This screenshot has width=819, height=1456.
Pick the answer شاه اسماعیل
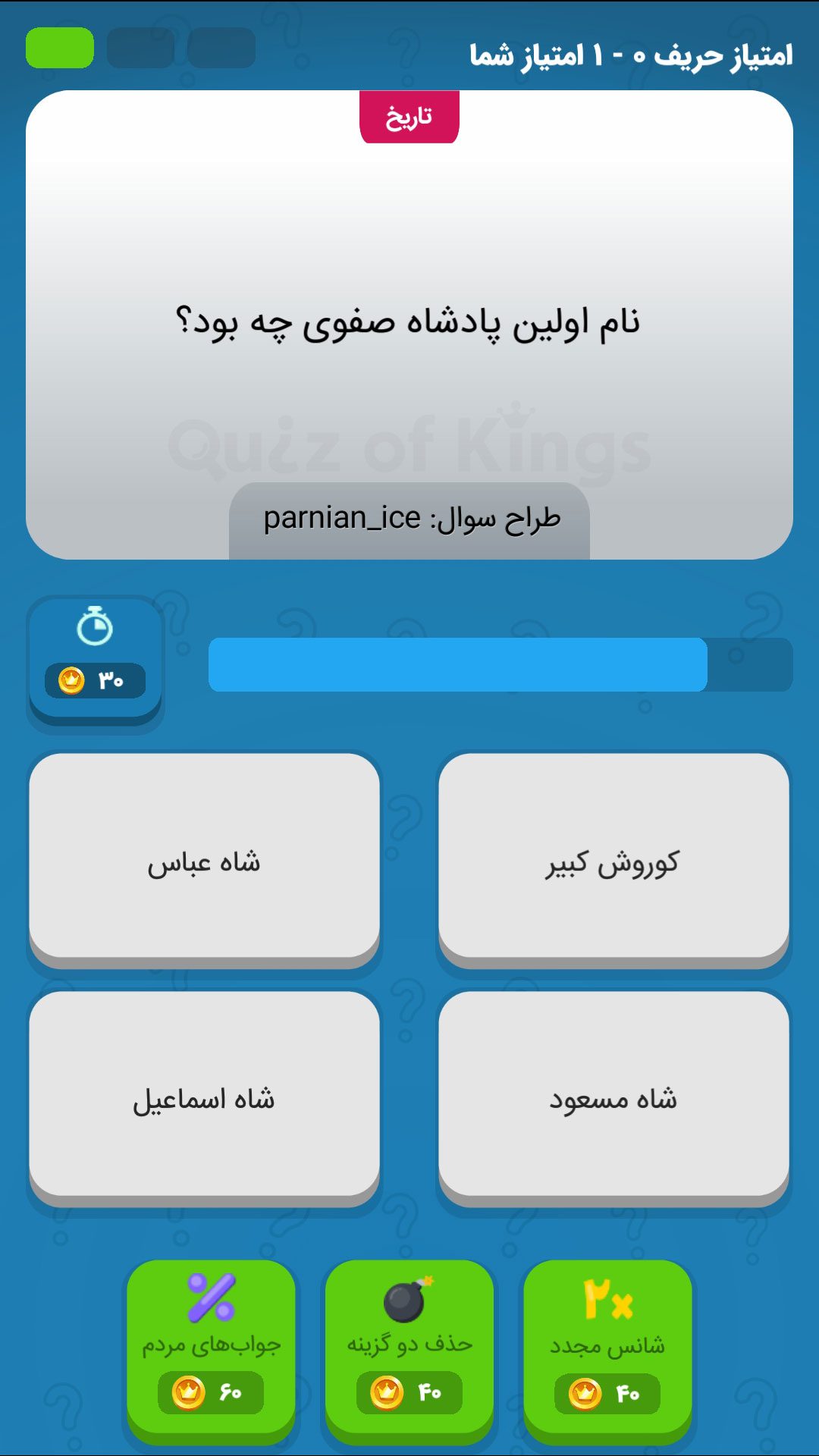204,1097
